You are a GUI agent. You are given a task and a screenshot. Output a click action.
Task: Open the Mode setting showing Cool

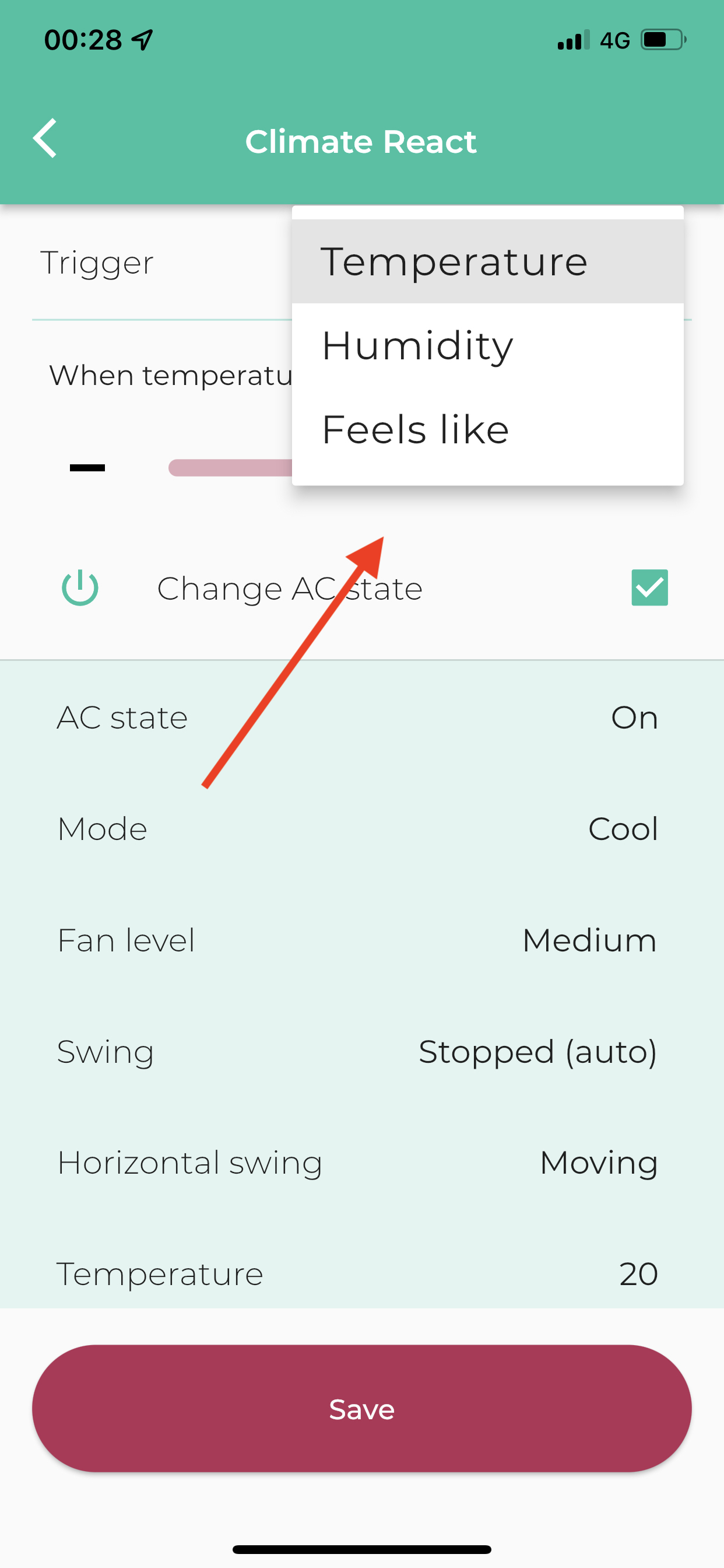point(362,828)
